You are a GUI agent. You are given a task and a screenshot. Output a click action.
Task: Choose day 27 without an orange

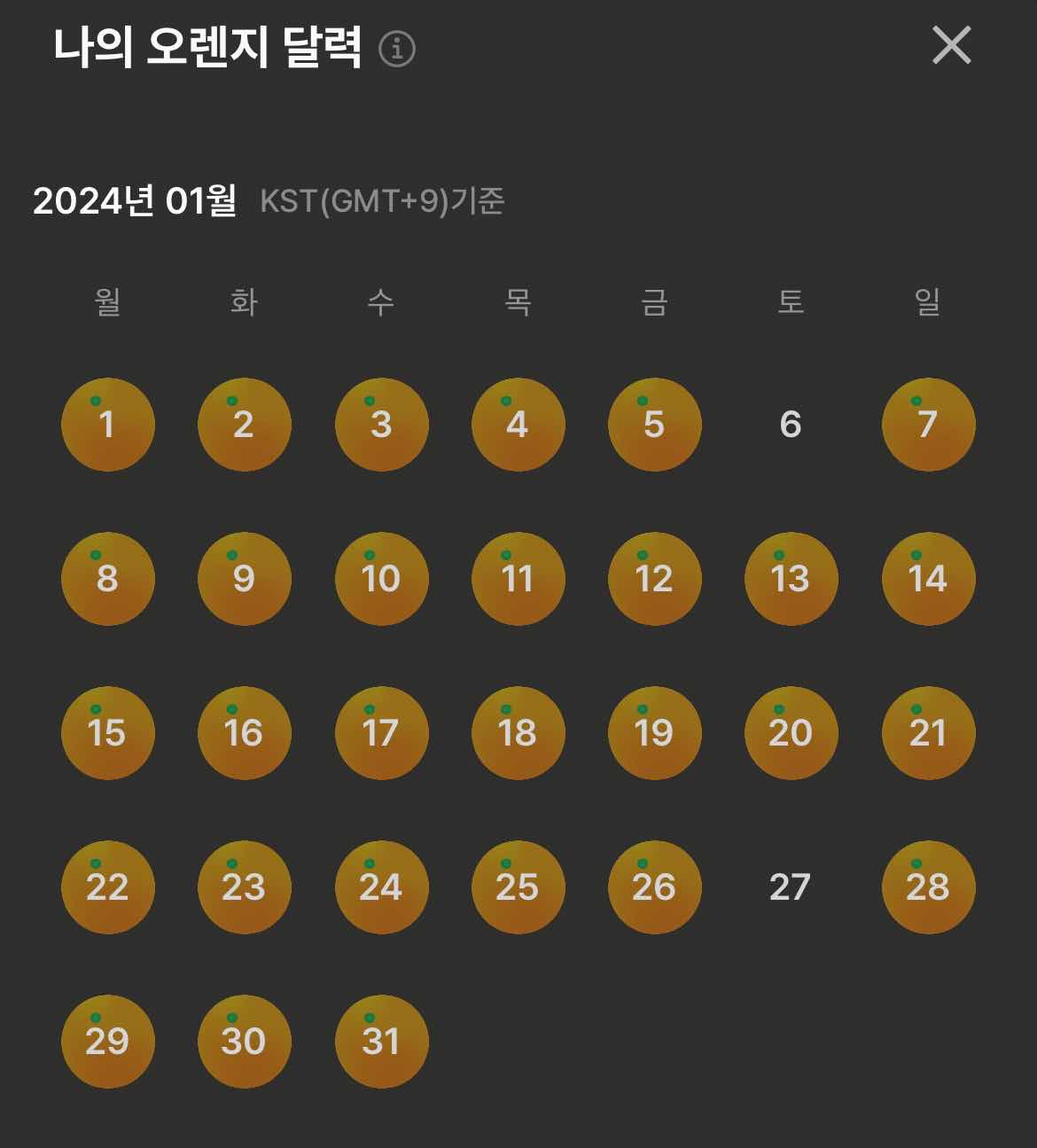[x=791, y=887]
